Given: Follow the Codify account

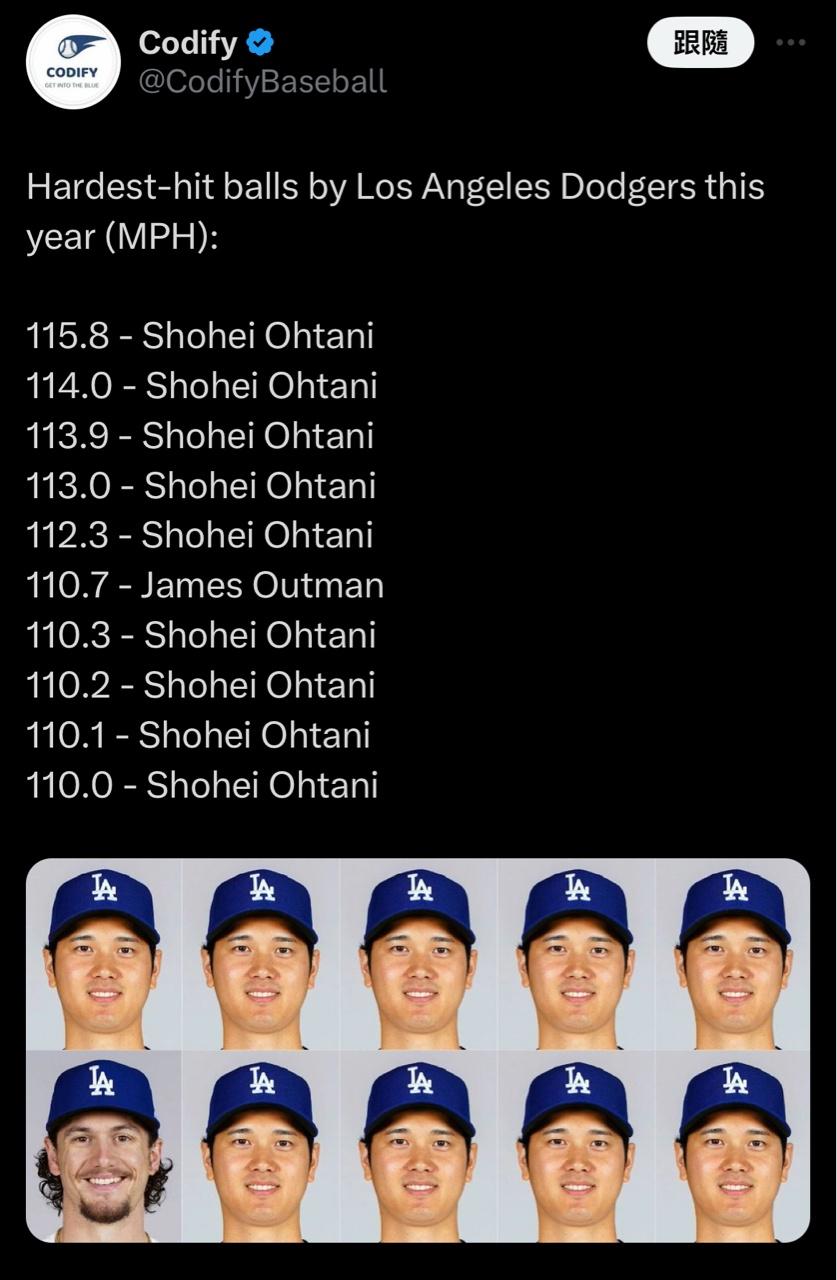Looking at the screenshot, I should [700, 43].
